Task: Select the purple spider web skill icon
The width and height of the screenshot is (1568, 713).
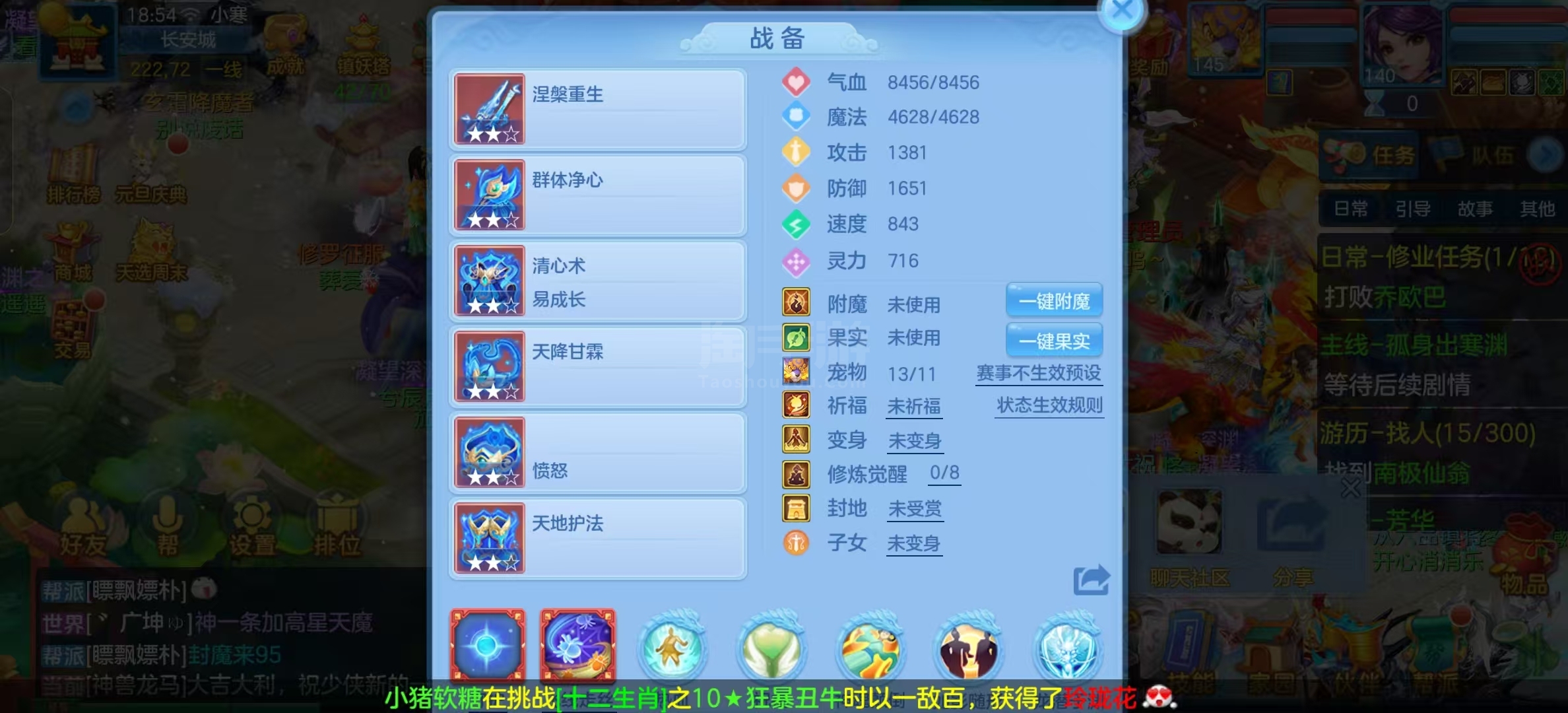Action: click(x=578, y=645)
